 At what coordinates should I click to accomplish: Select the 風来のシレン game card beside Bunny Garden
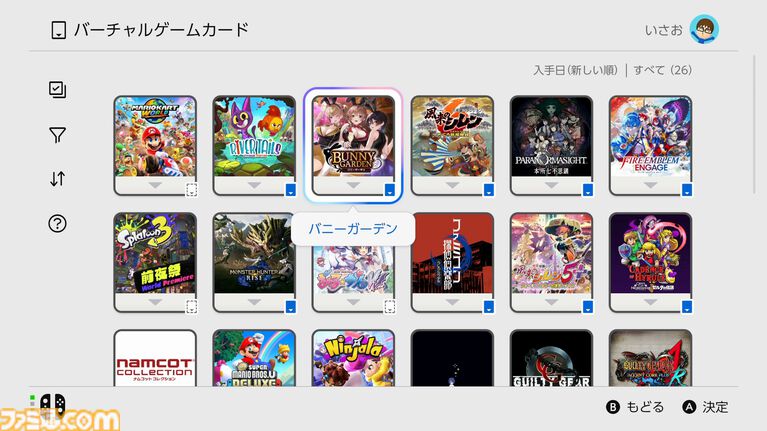pyautogui.click(x=452, y=139)
